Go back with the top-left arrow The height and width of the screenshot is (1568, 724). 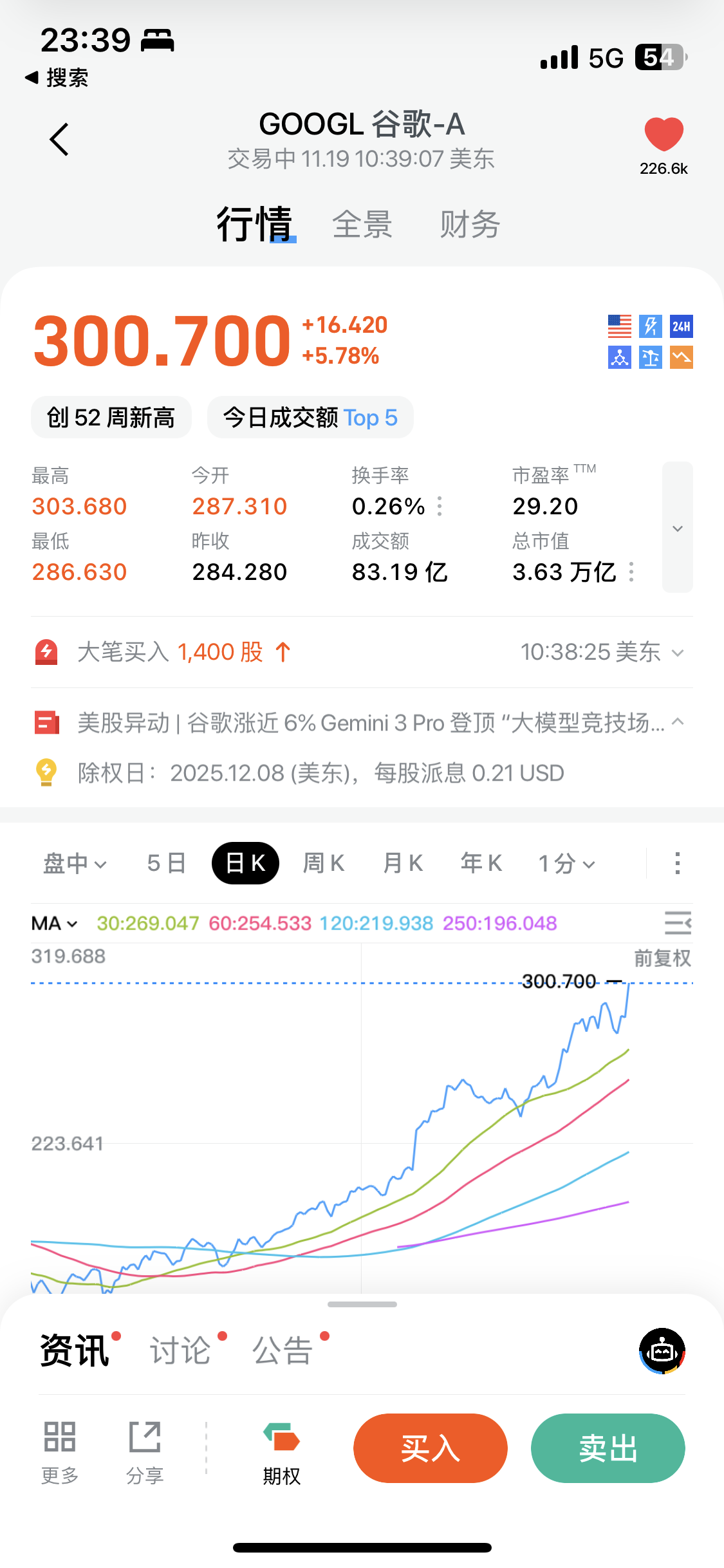[59, 140]
